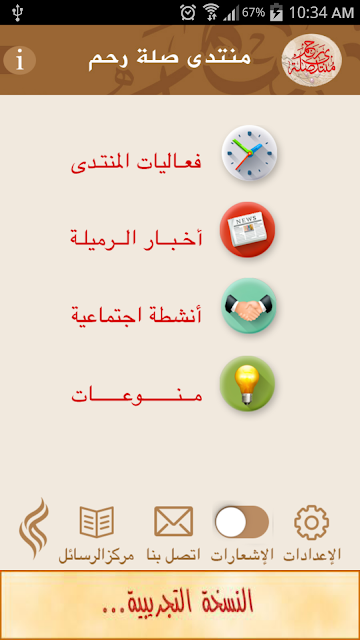Open the info icon in the header
The width and height of the screenshot is (360, 640).
(20, 60)
